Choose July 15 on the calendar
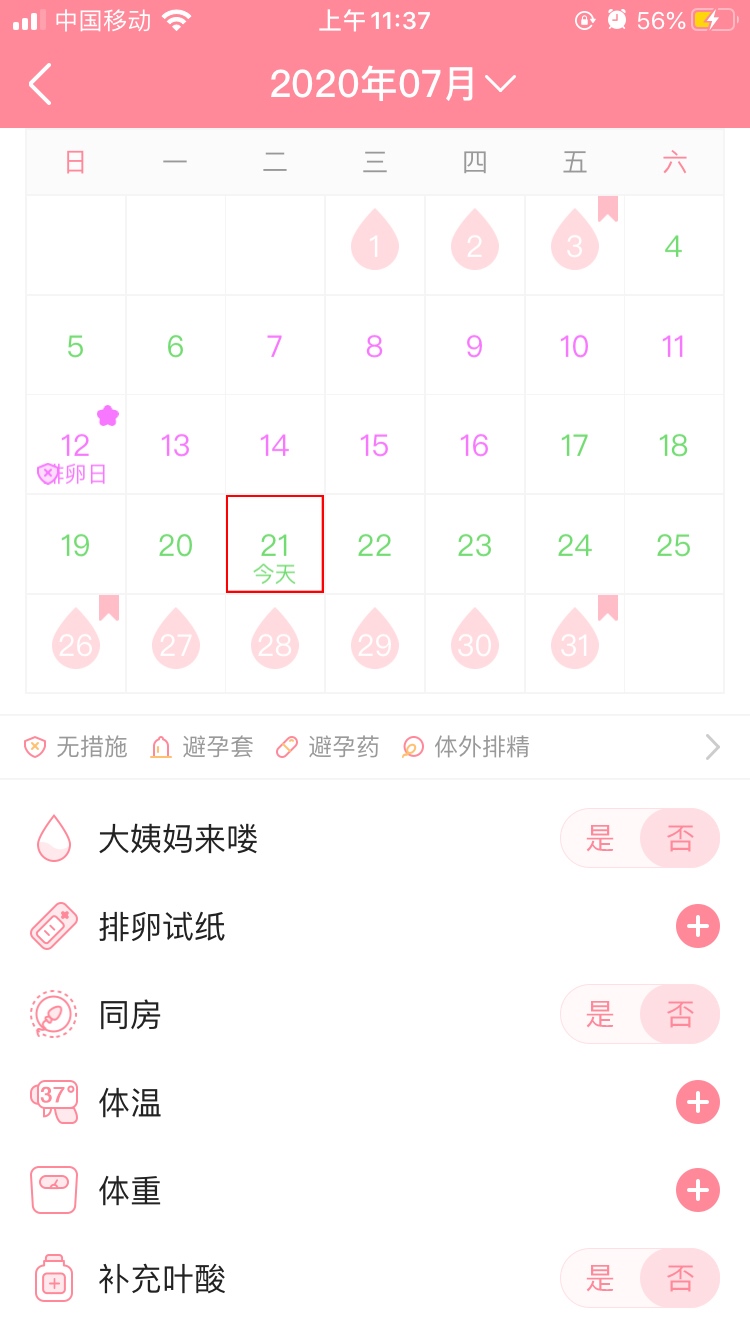Screen dimensions: 750x1334 (374, 446)
